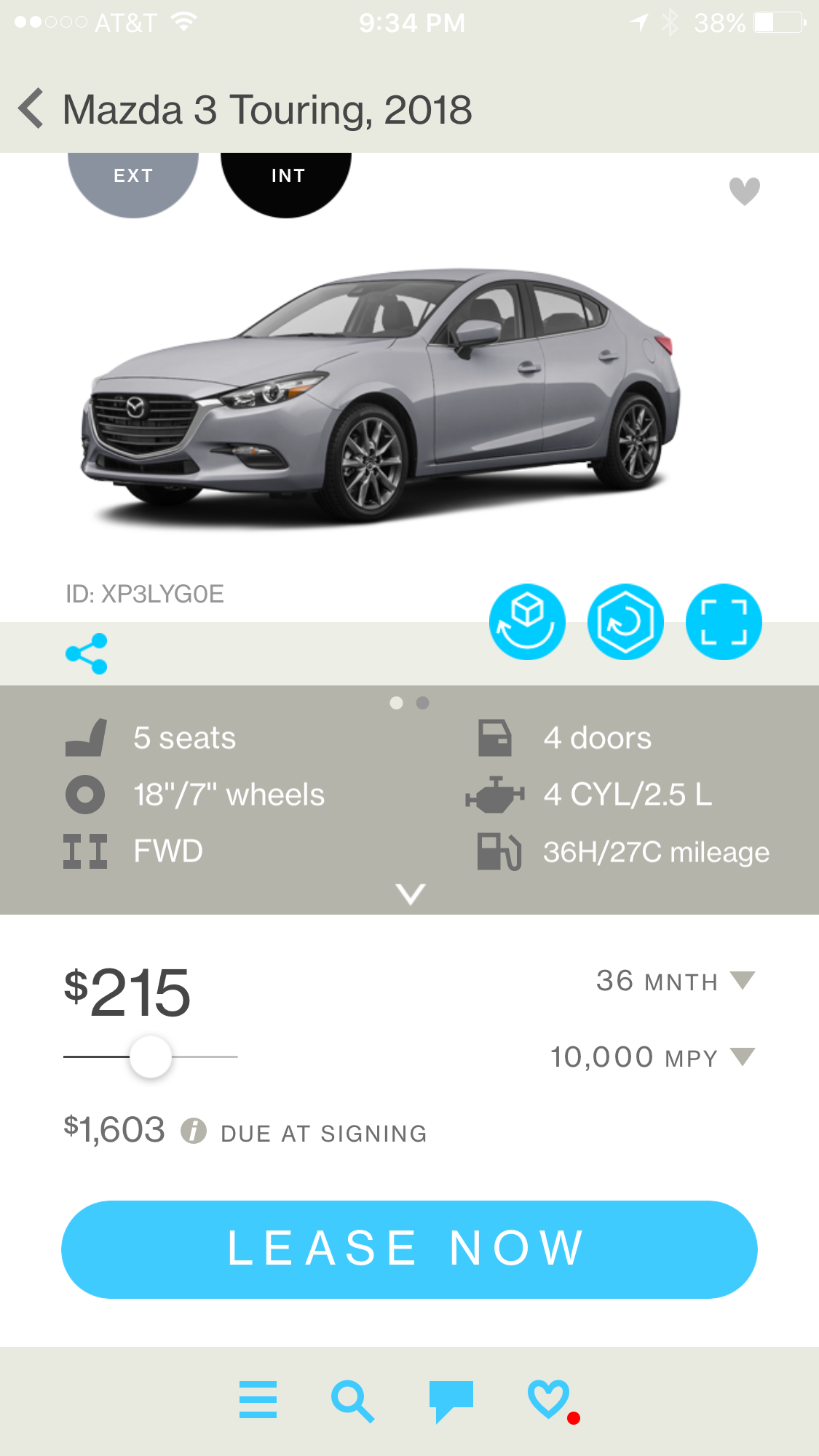Image resolution: width=819 pixels, height=1456 pixels.
Task: Tap the monthly payment slider handle
Action: (x=151, y=1057)
